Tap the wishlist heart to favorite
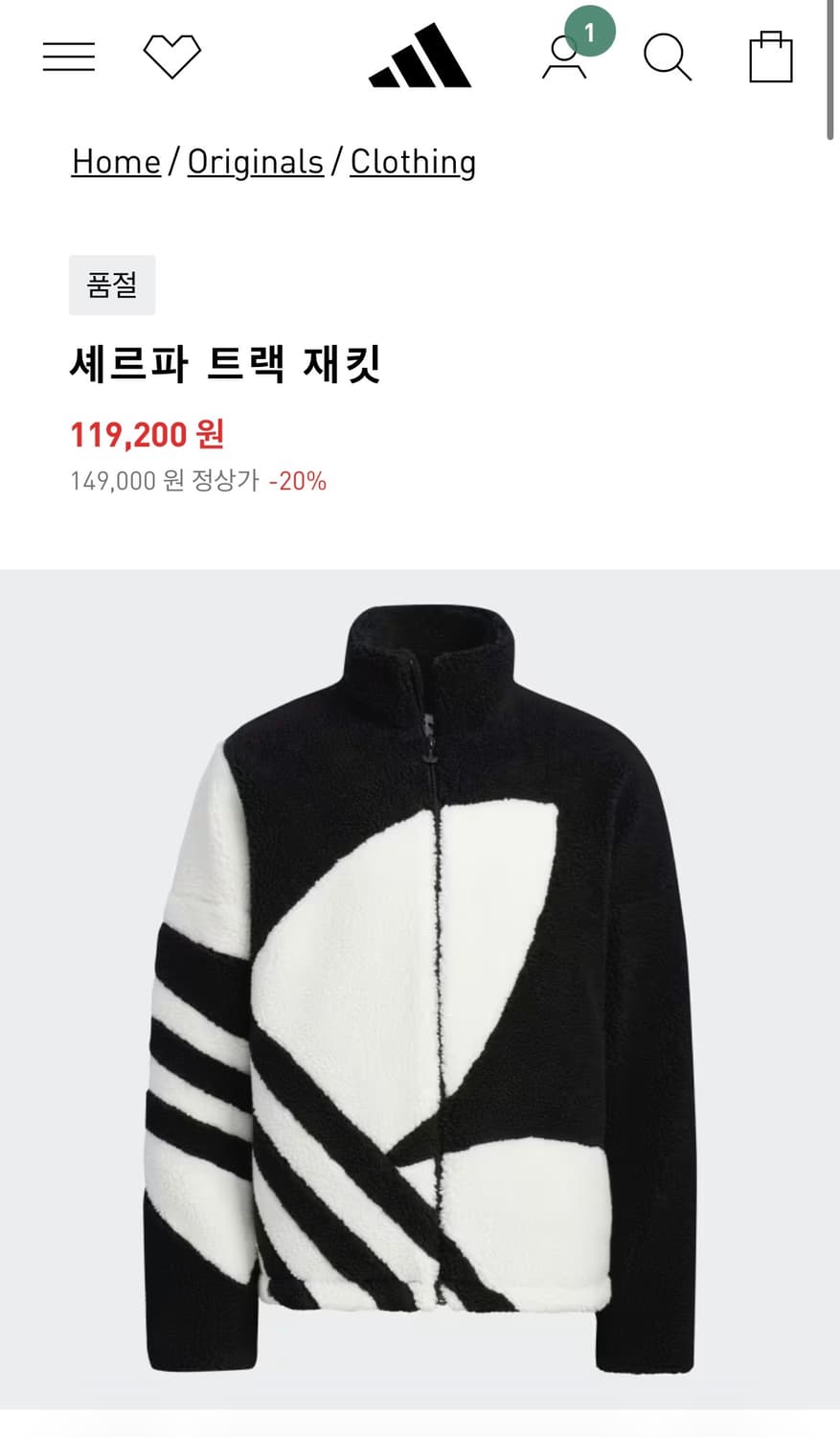The image size is (840, 1437). pos(170,55)
